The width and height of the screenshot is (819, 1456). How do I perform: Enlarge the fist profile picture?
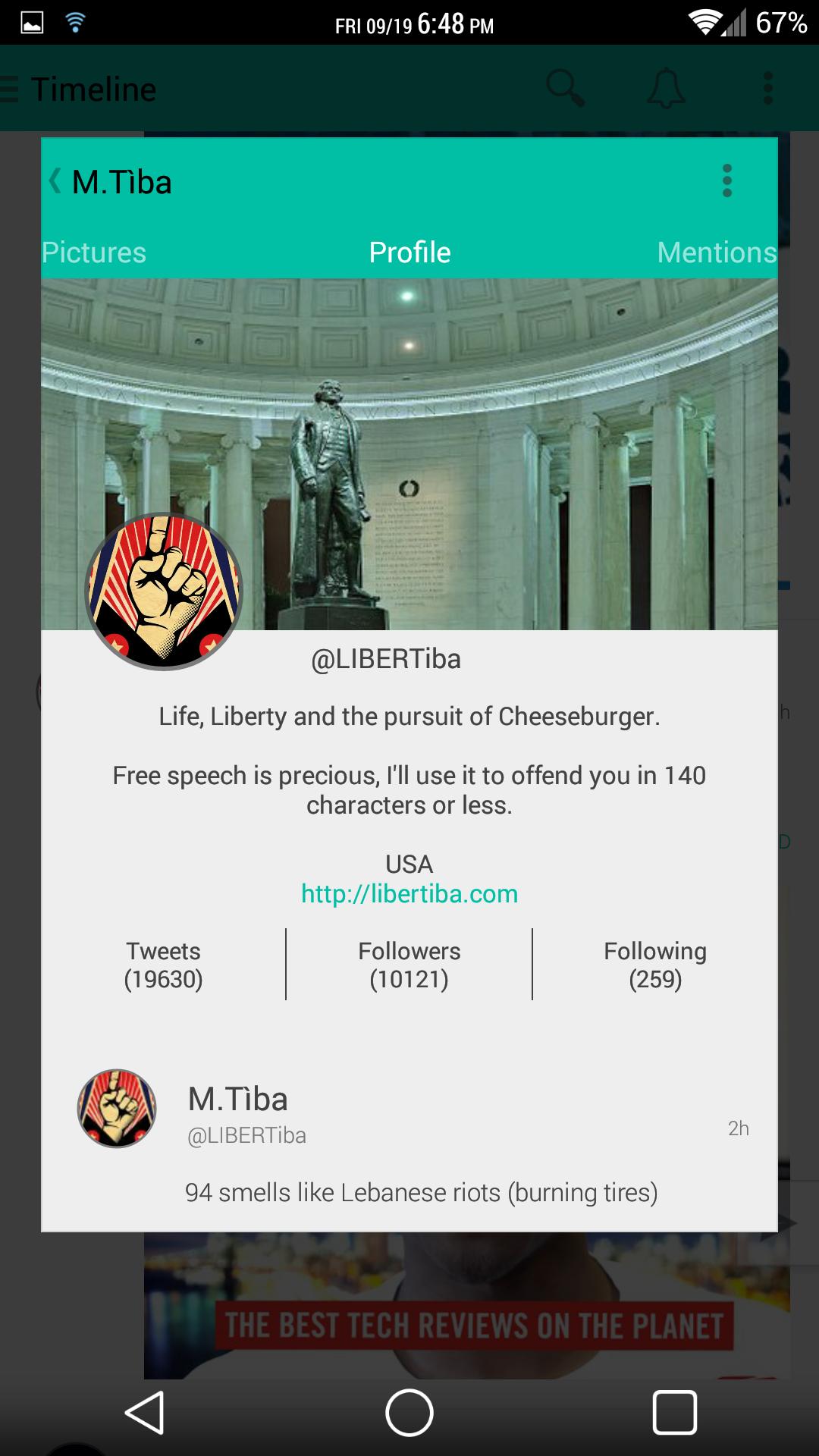[164, 591]
